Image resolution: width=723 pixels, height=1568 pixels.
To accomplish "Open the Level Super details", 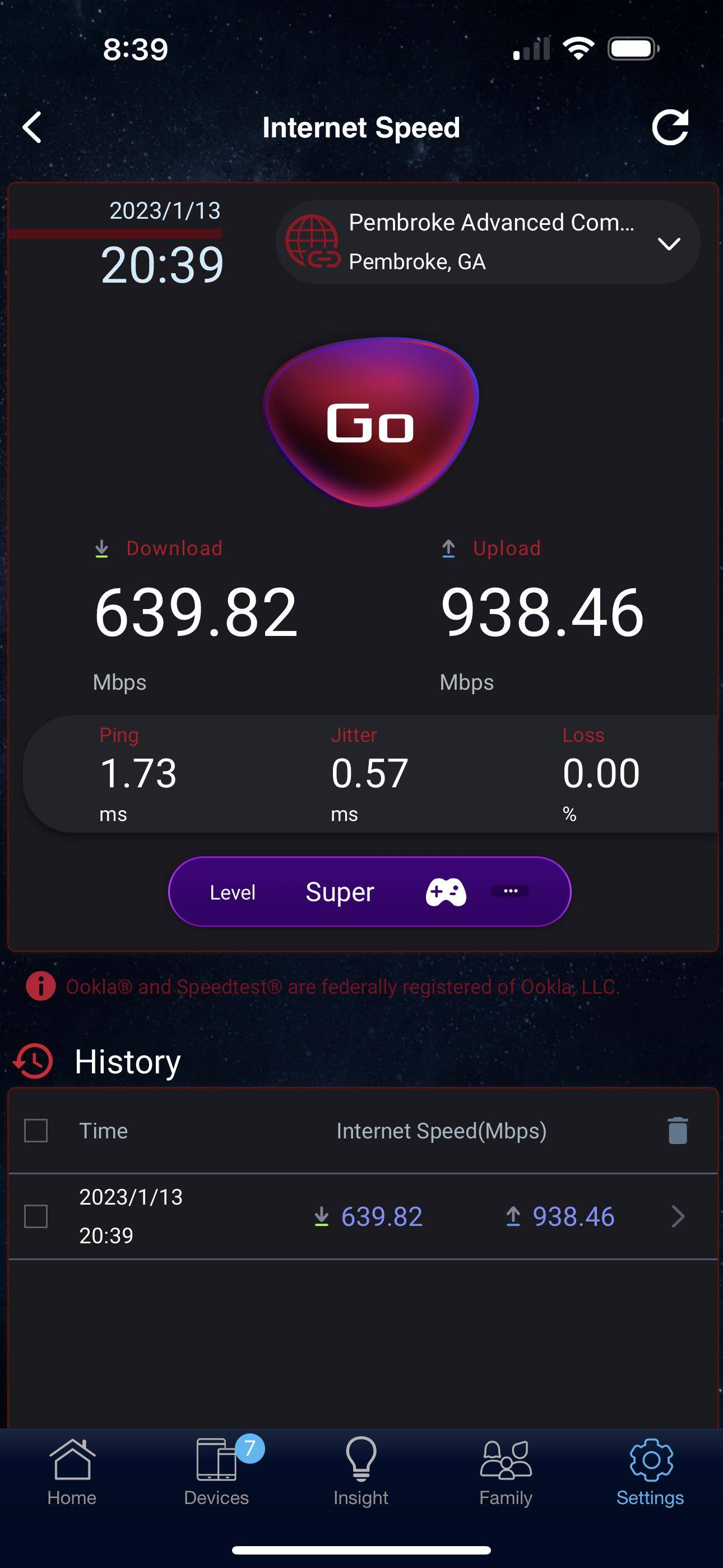I will pyautogui.click(x=510, y=891).
